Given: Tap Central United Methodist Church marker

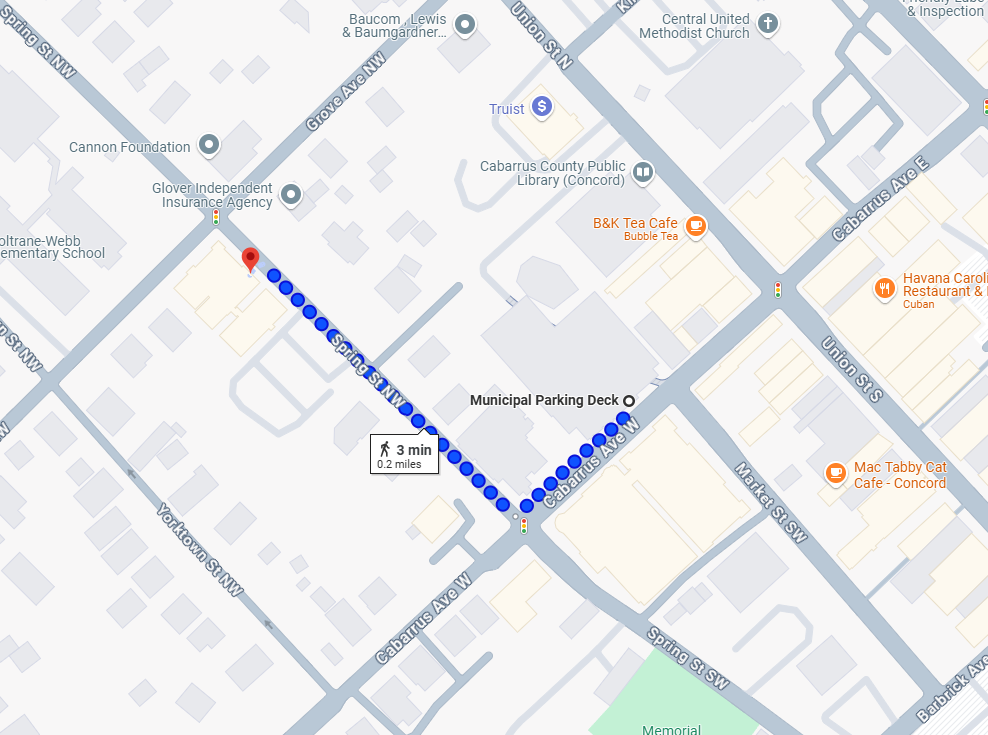Looking at the screenshot, I should click(x=768, y=25).
